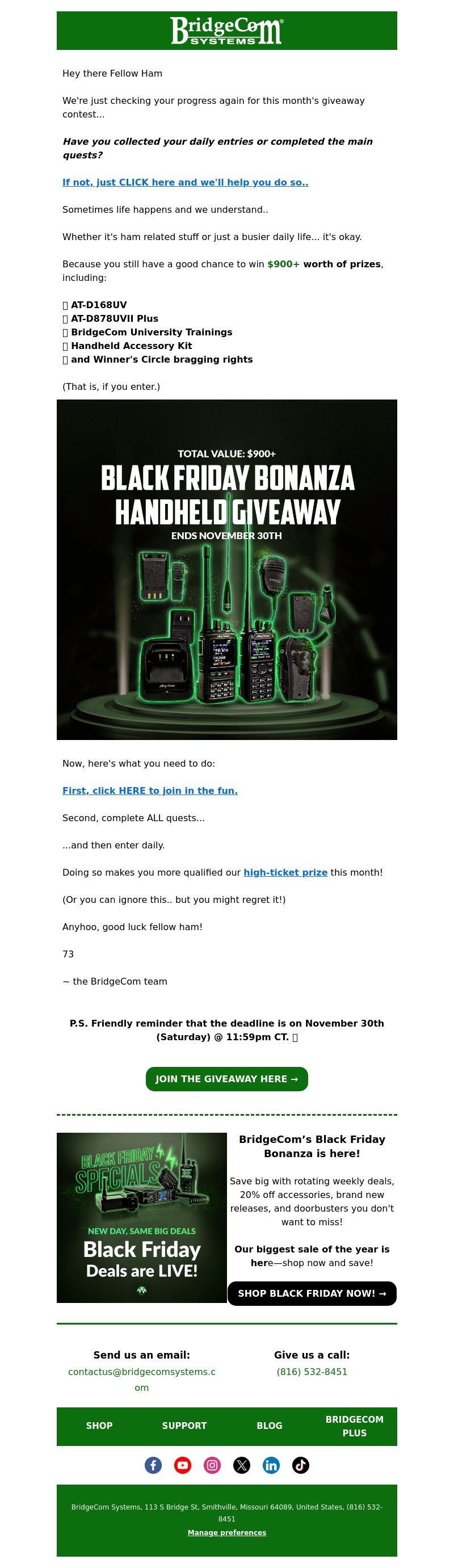
Task: Open the "If not, just CLICK here" link
Action: coord(185,182)
